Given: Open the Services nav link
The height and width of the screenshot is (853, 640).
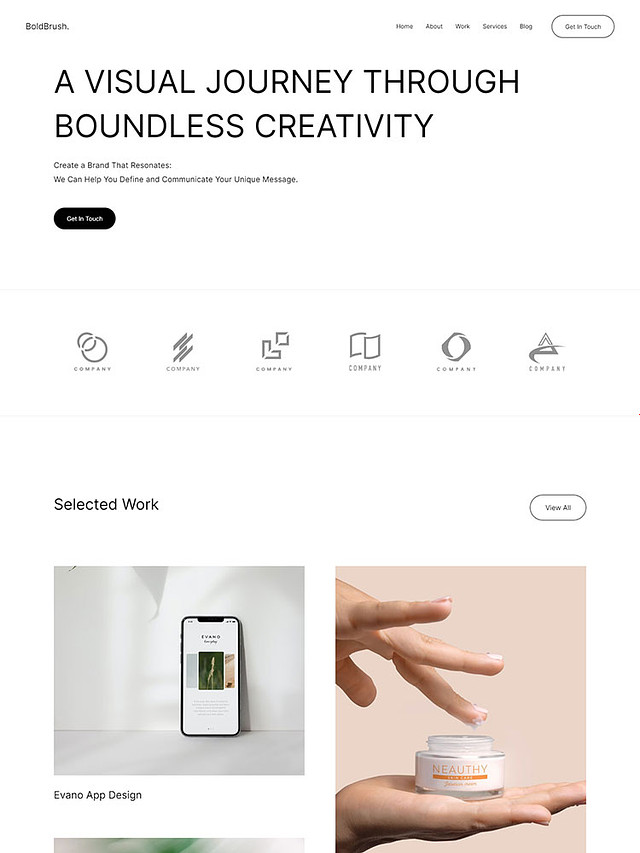Looking at the screenshot, I should click(x=494, y=27).
